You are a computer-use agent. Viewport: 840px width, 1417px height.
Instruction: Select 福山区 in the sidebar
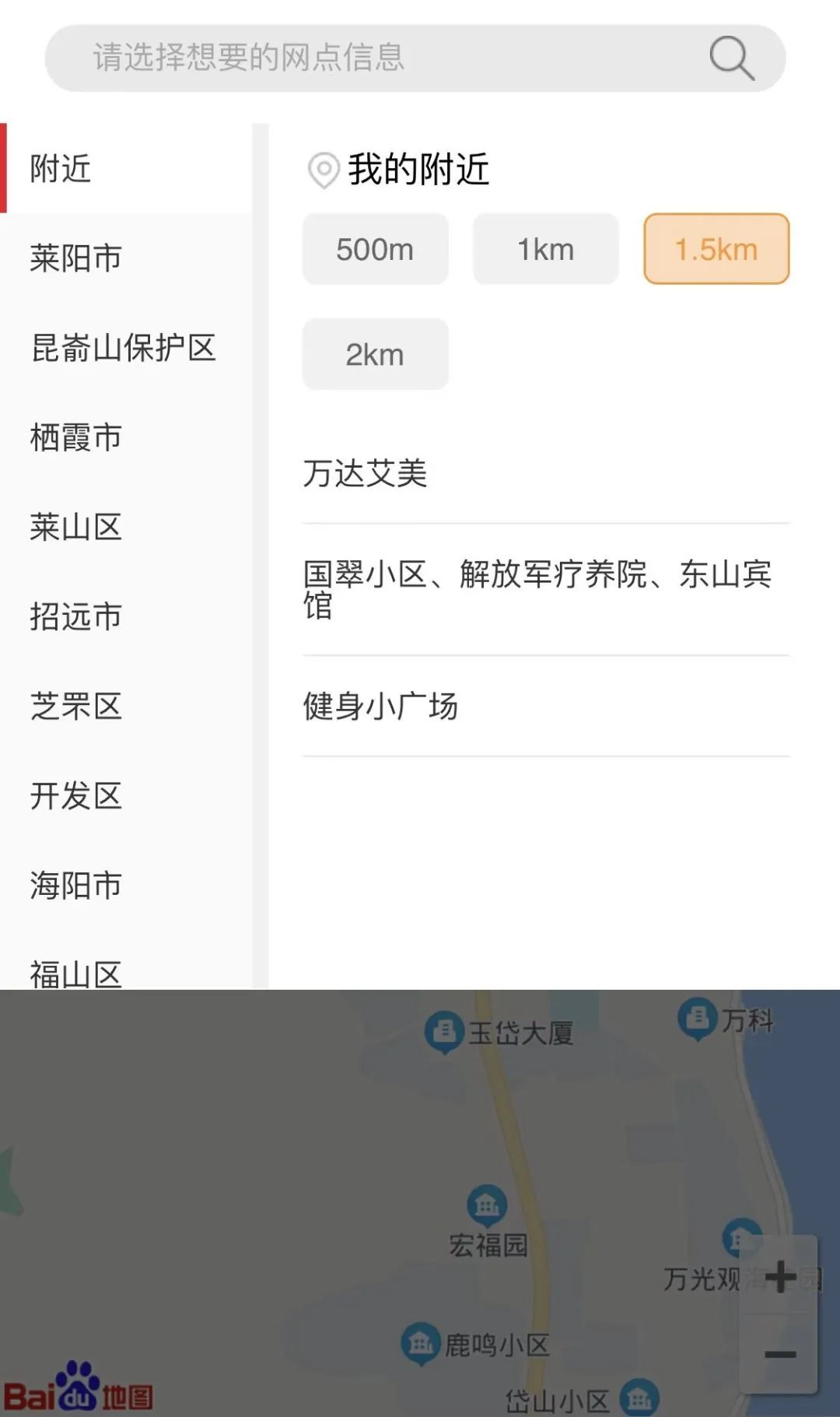click(x=76, y=973)
